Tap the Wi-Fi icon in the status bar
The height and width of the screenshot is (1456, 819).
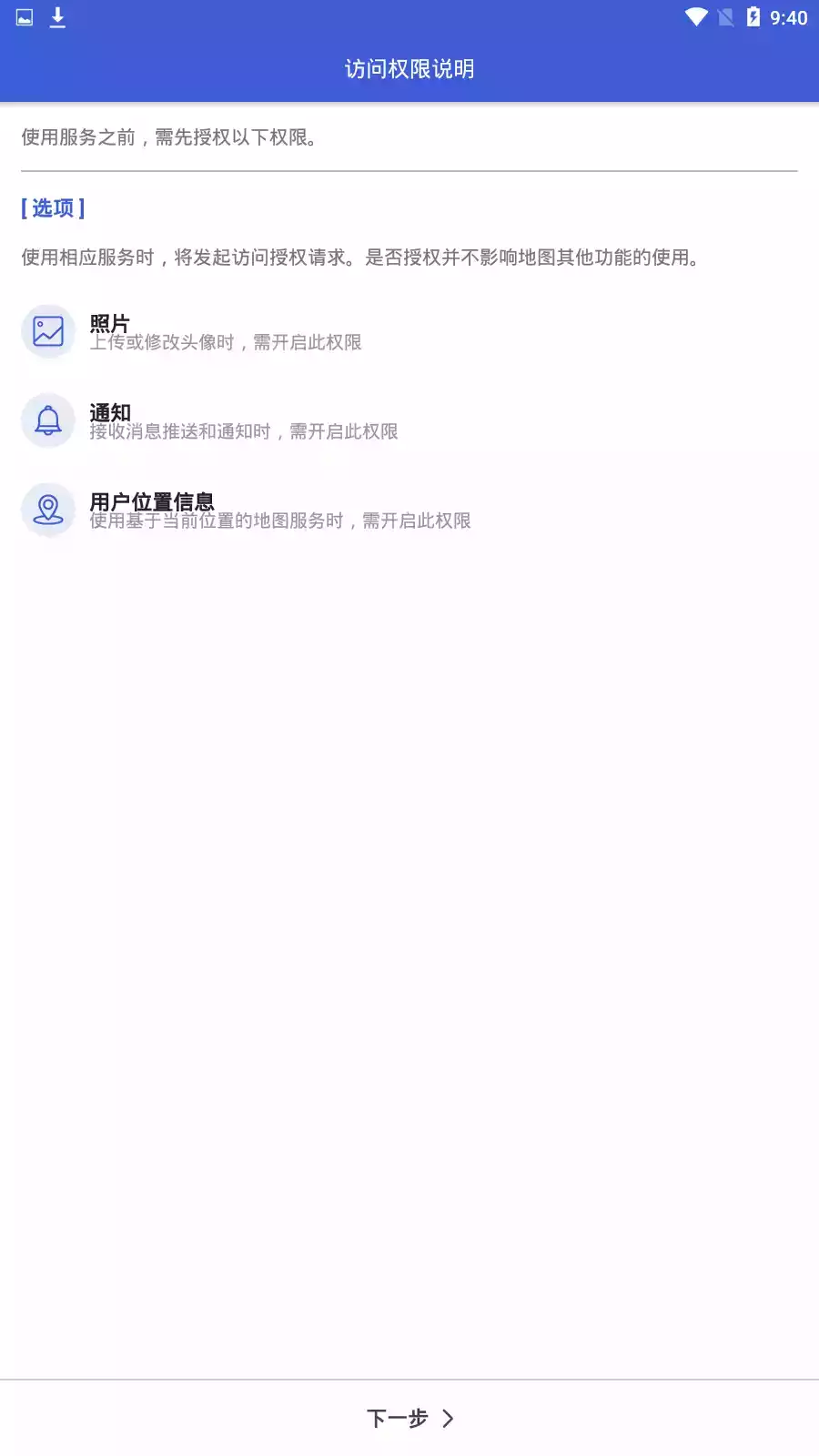[x=696, y=15]
